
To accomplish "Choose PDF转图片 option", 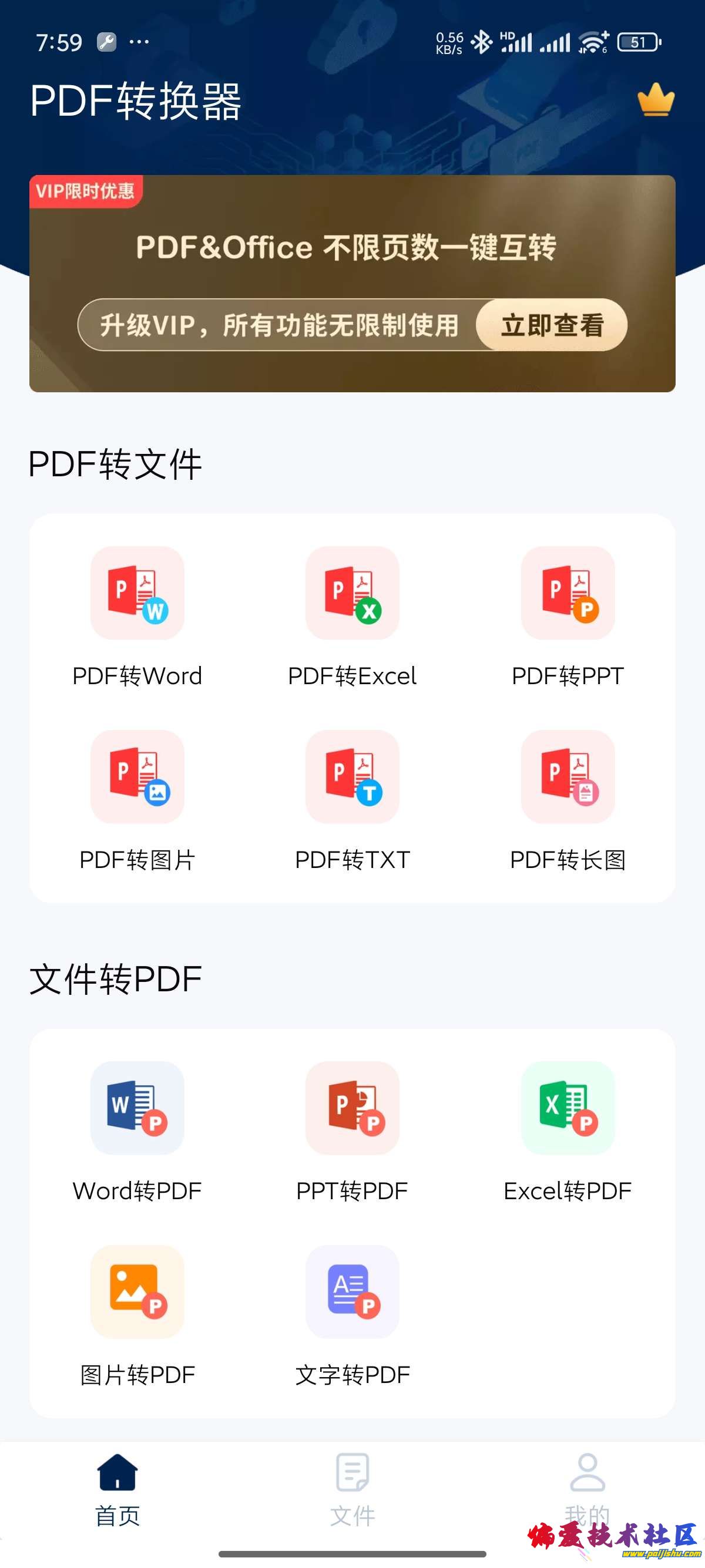I will coord(137,799).
